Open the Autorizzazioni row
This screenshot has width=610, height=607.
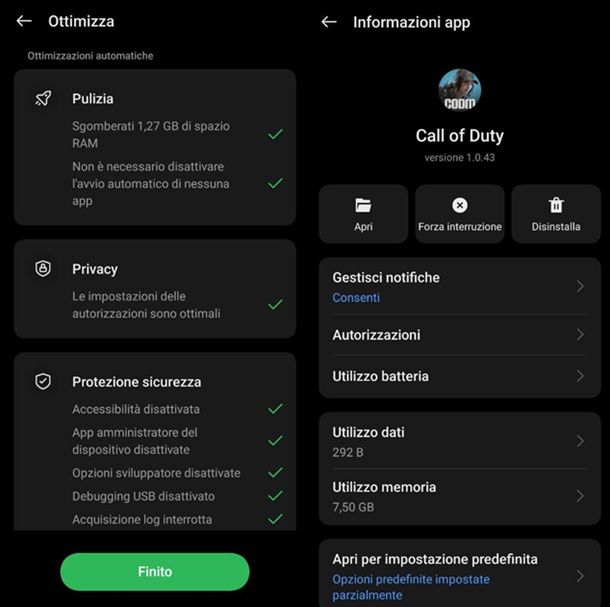[459, 335]
